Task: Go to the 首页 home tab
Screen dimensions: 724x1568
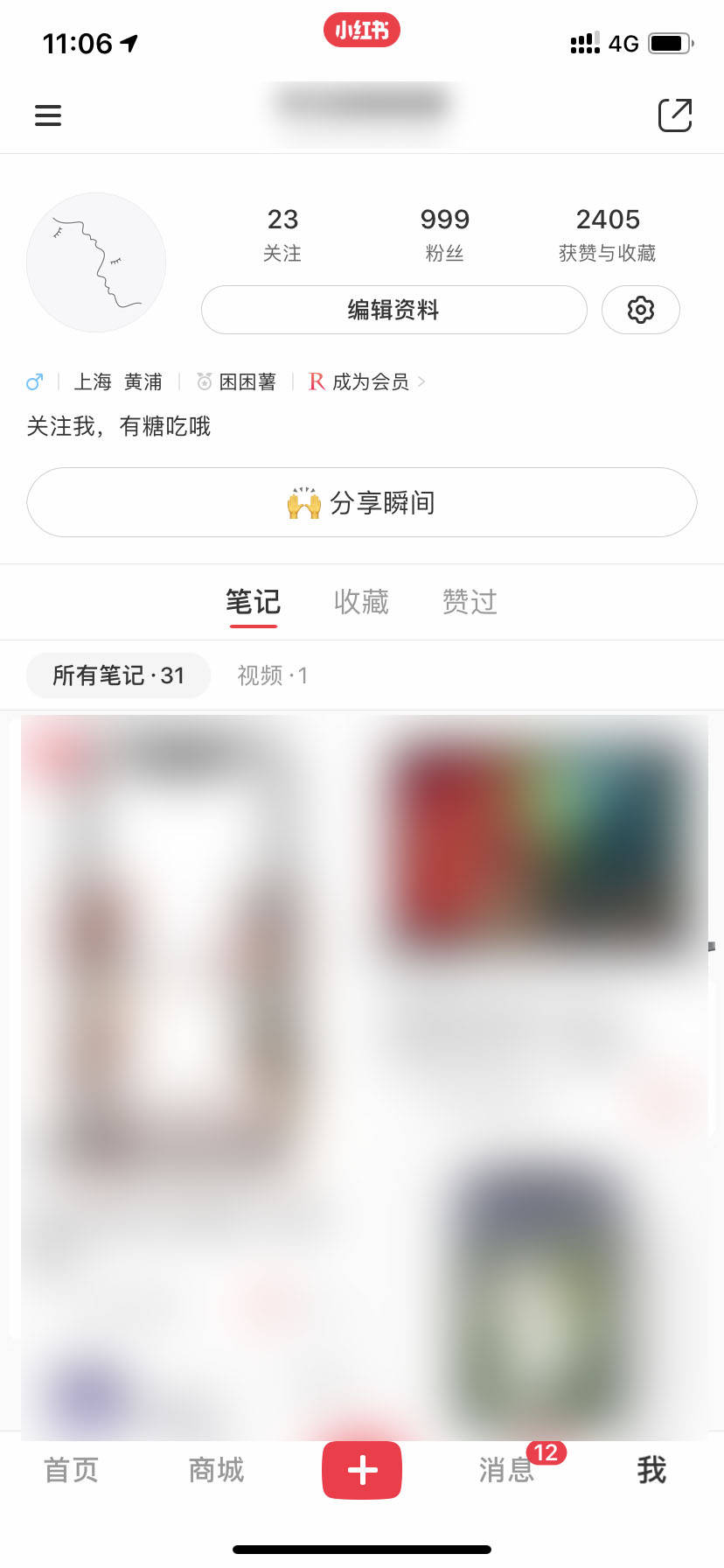Action: (72, 1470)
